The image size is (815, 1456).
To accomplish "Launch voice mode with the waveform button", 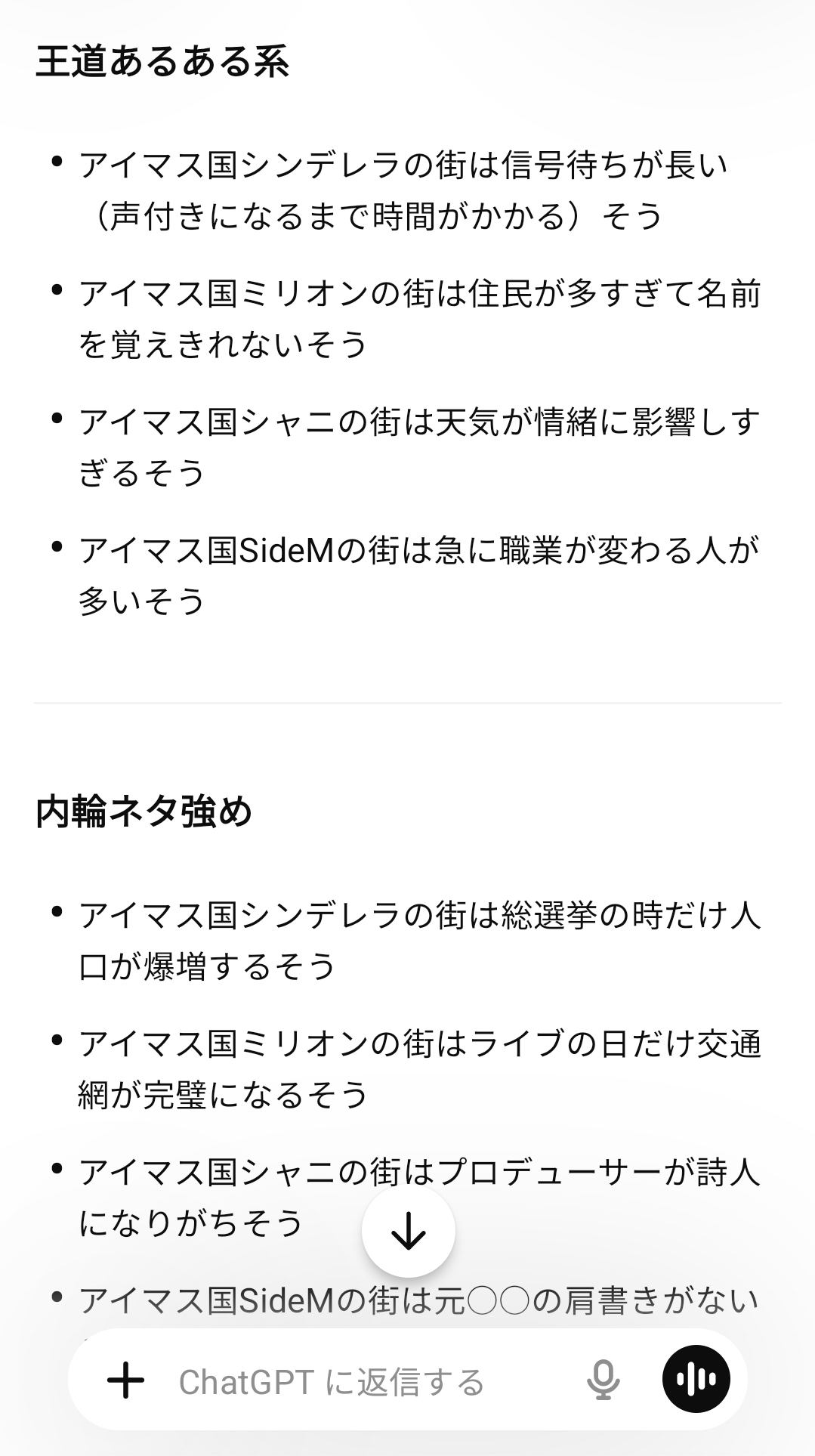I will point(696,1380).
